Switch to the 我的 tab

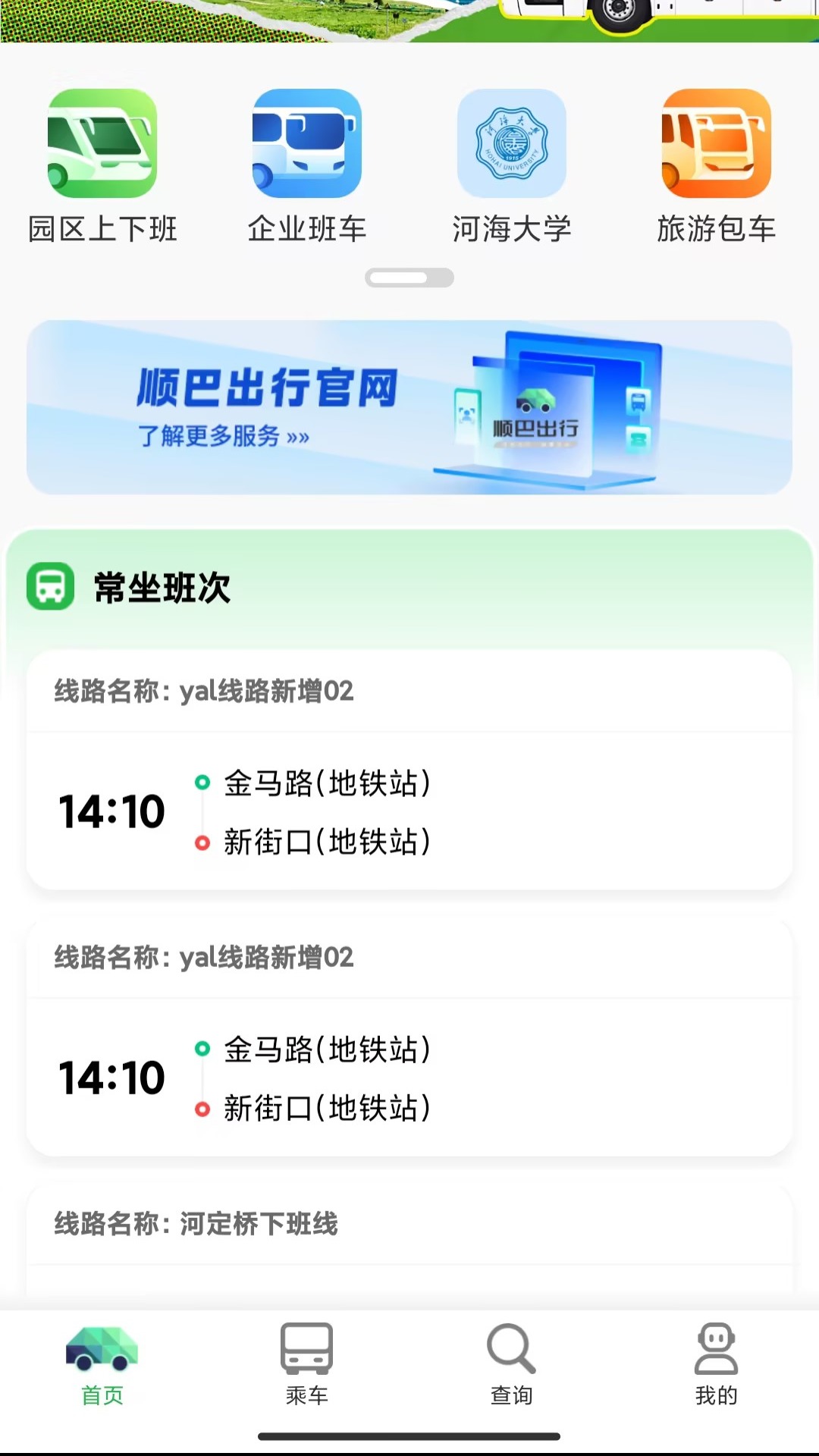[715, 1373]
